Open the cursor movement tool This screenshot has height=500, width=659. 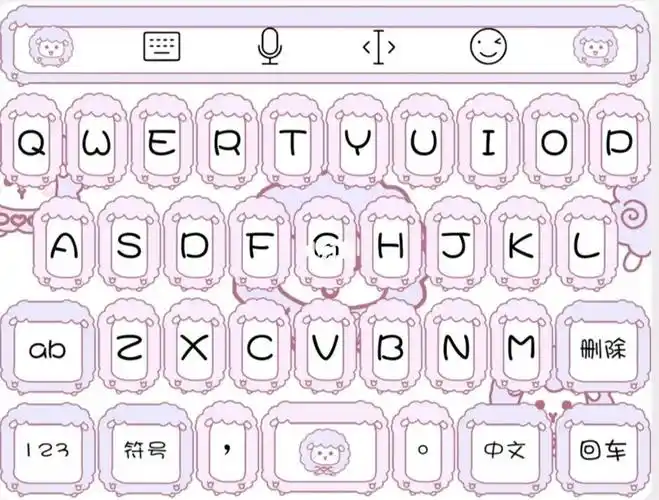pos(378,47)
